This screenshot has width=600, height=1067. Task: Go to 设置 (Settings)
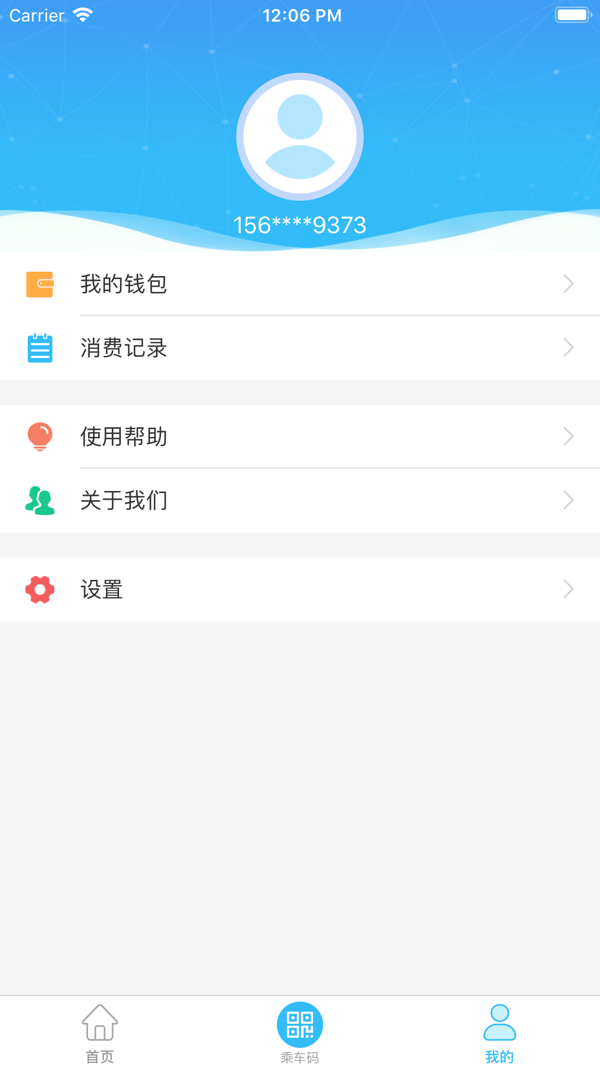[300, 590]
